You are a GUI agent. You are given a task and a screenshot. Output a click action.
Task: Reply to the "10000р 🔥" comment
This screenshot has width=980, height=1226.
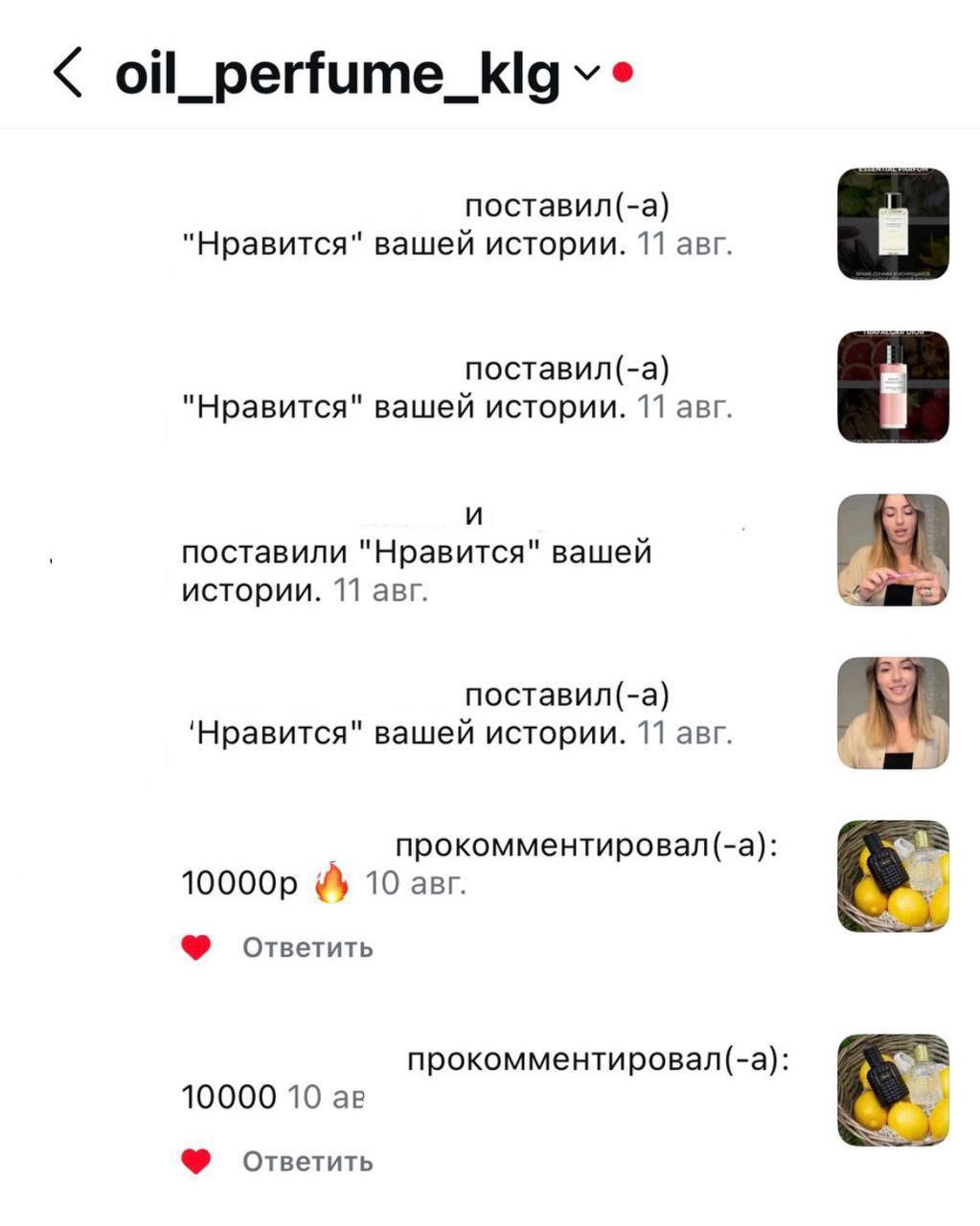click(x=308, y=947)
